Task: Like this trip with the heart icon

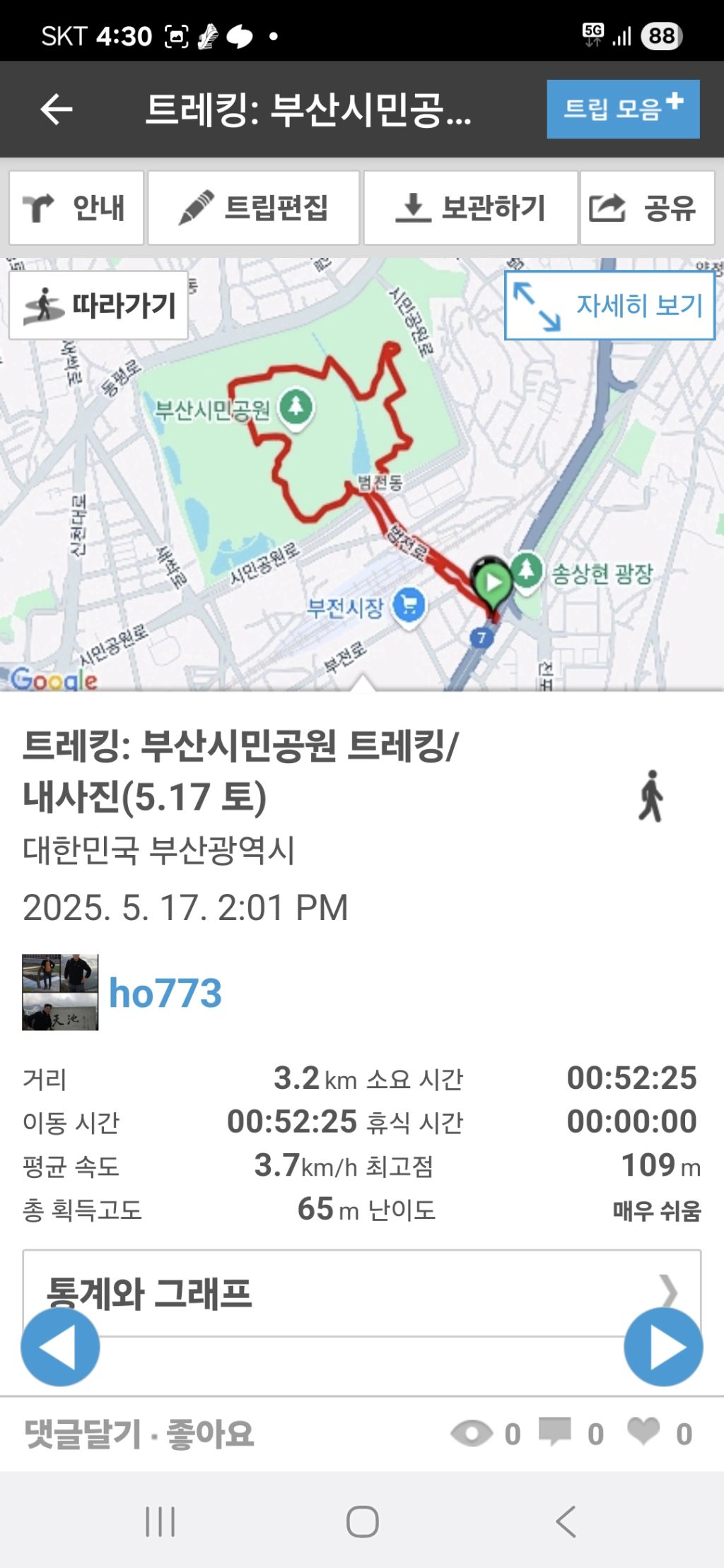Action: point(643,1432)
